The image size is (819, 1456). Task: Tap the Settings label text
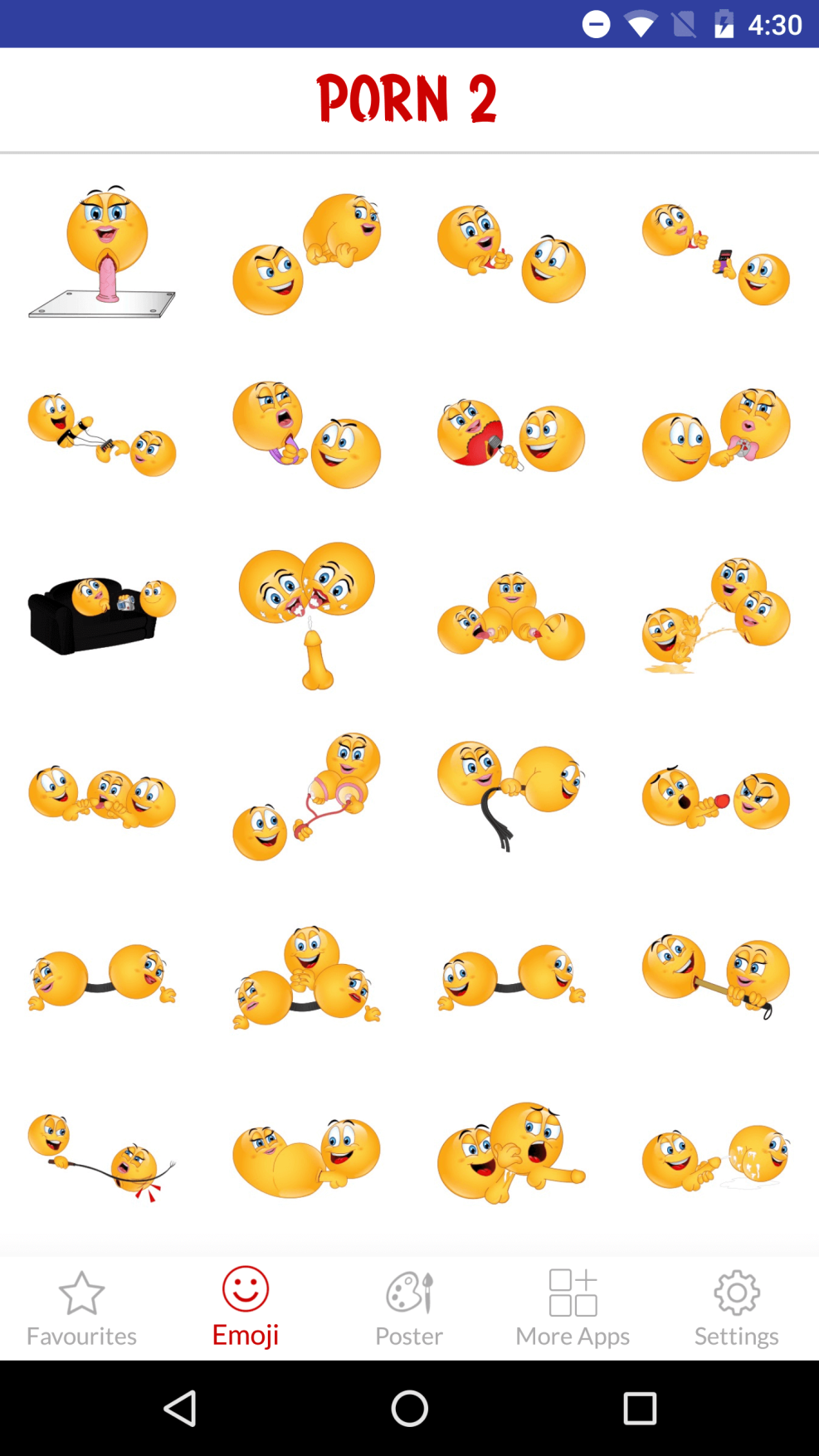[x=735, y=1336]
